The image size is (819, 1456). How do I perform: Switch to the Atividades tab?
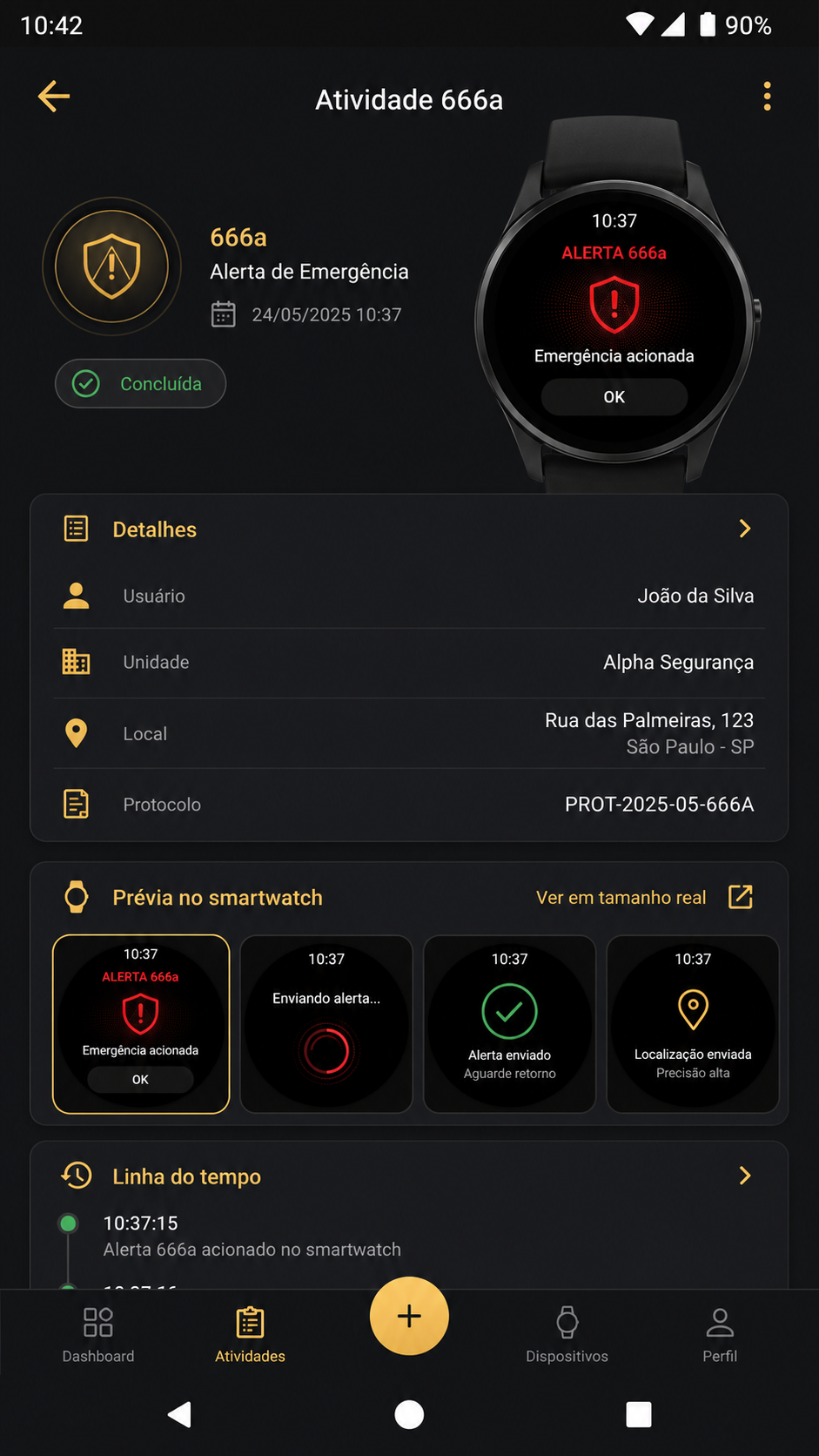(250, 1334)
